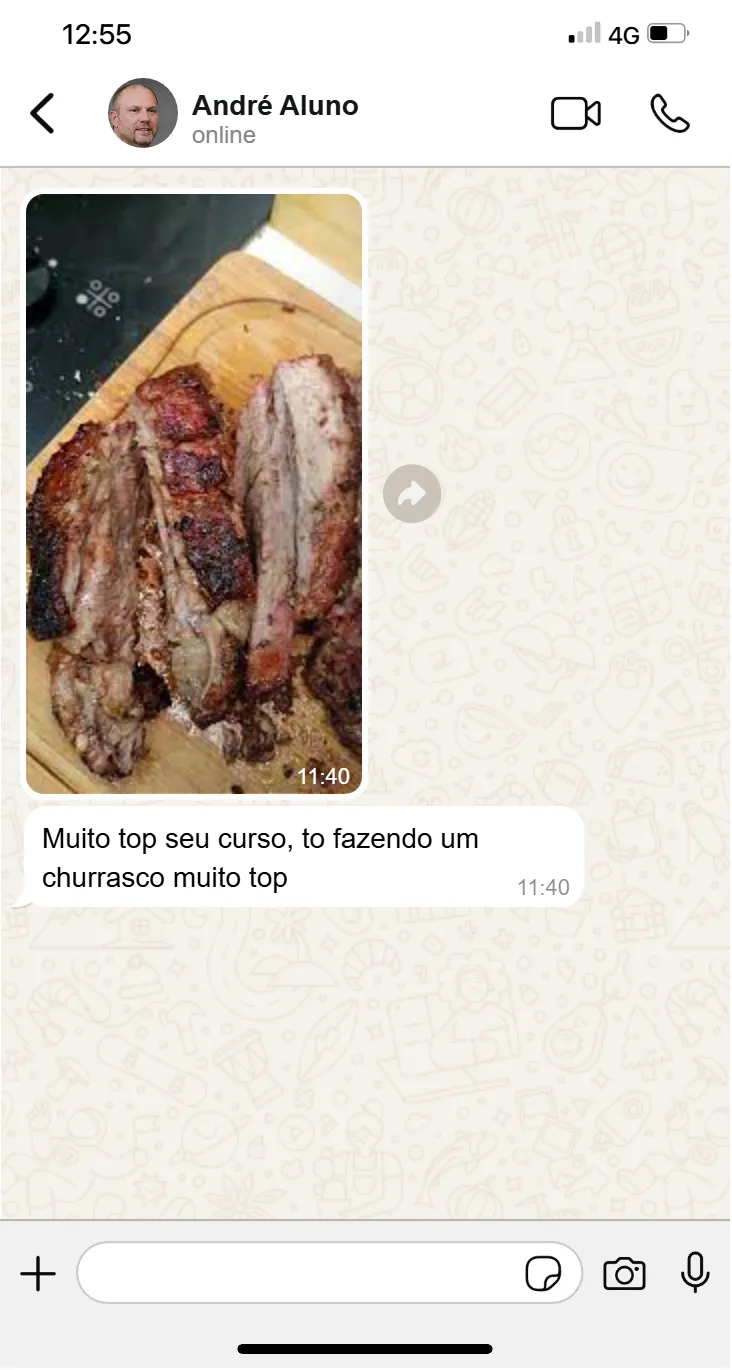732x1370 pixels.
Task: Go back to the chat list
Action: 42,114
